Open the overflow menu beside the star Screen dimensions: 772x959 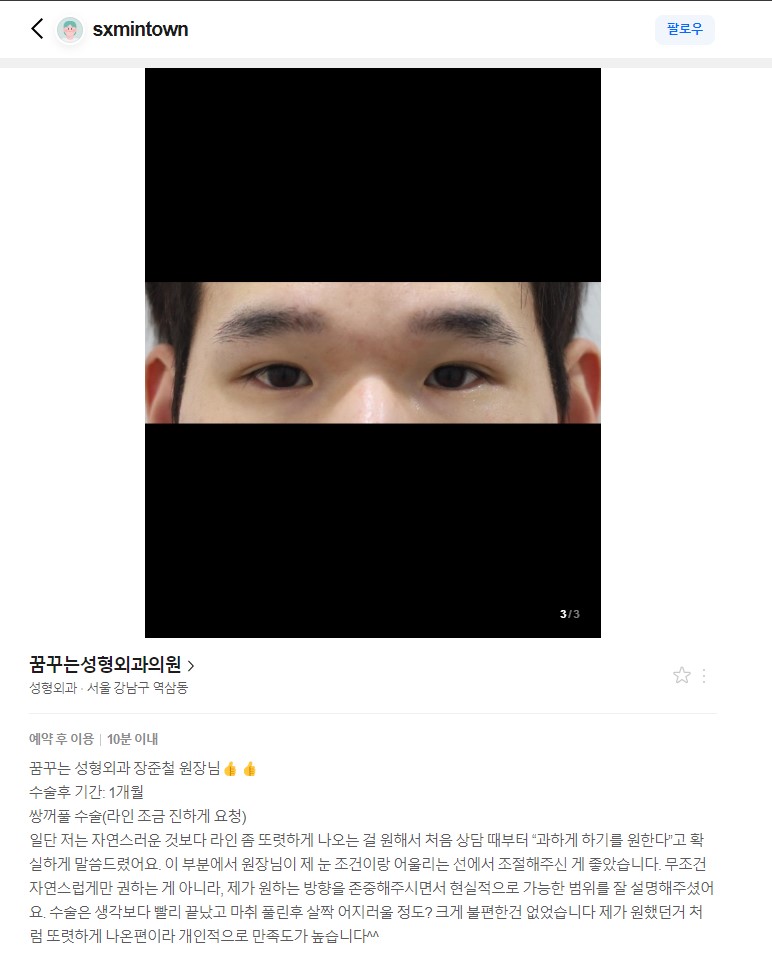[704, 676]
